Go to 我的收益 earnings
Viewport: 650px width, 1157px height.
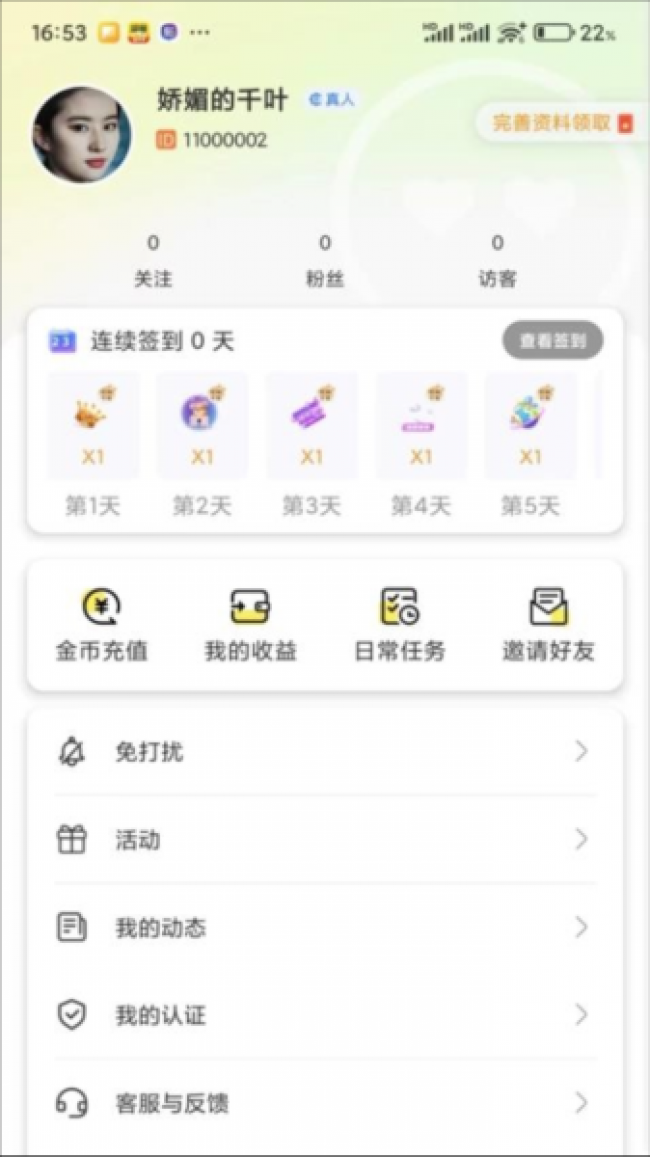coord(250,626)
